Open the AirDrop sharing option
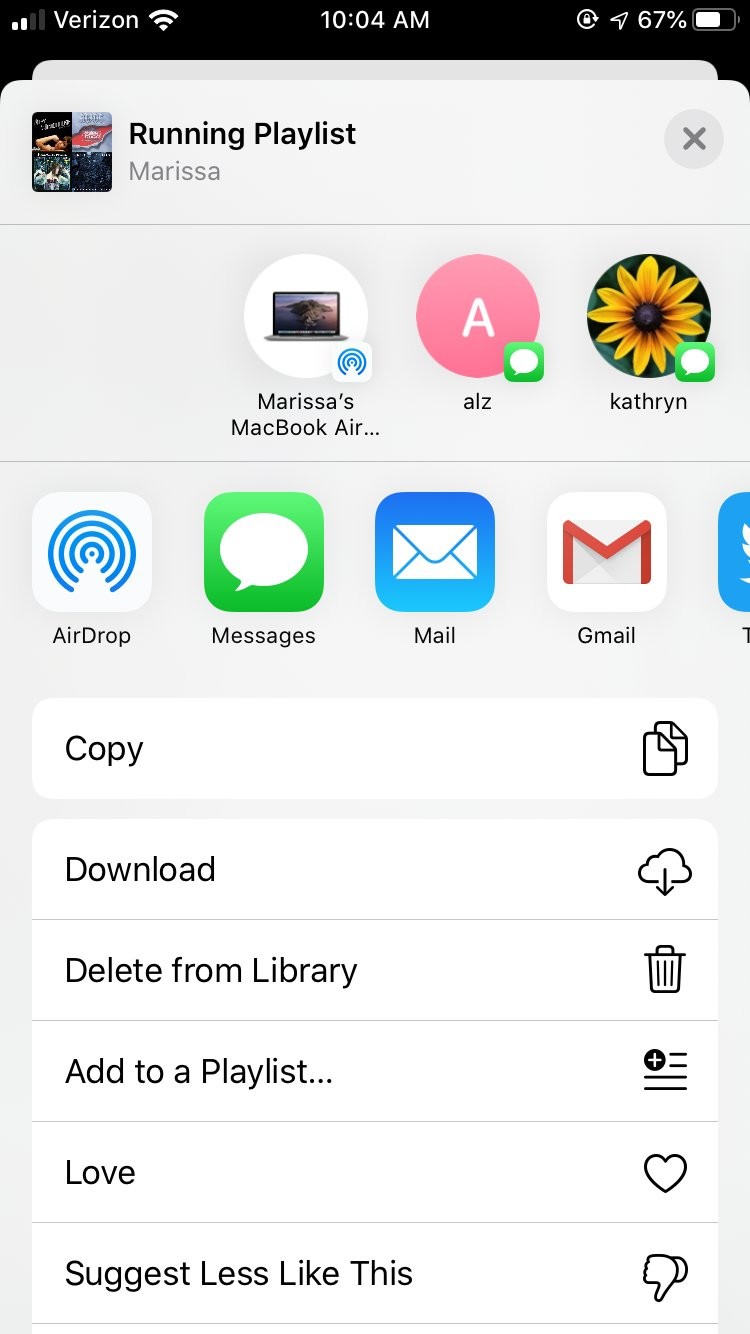Image resolution: width=750 pixels, height=1334 pixels. pos(92,552)
